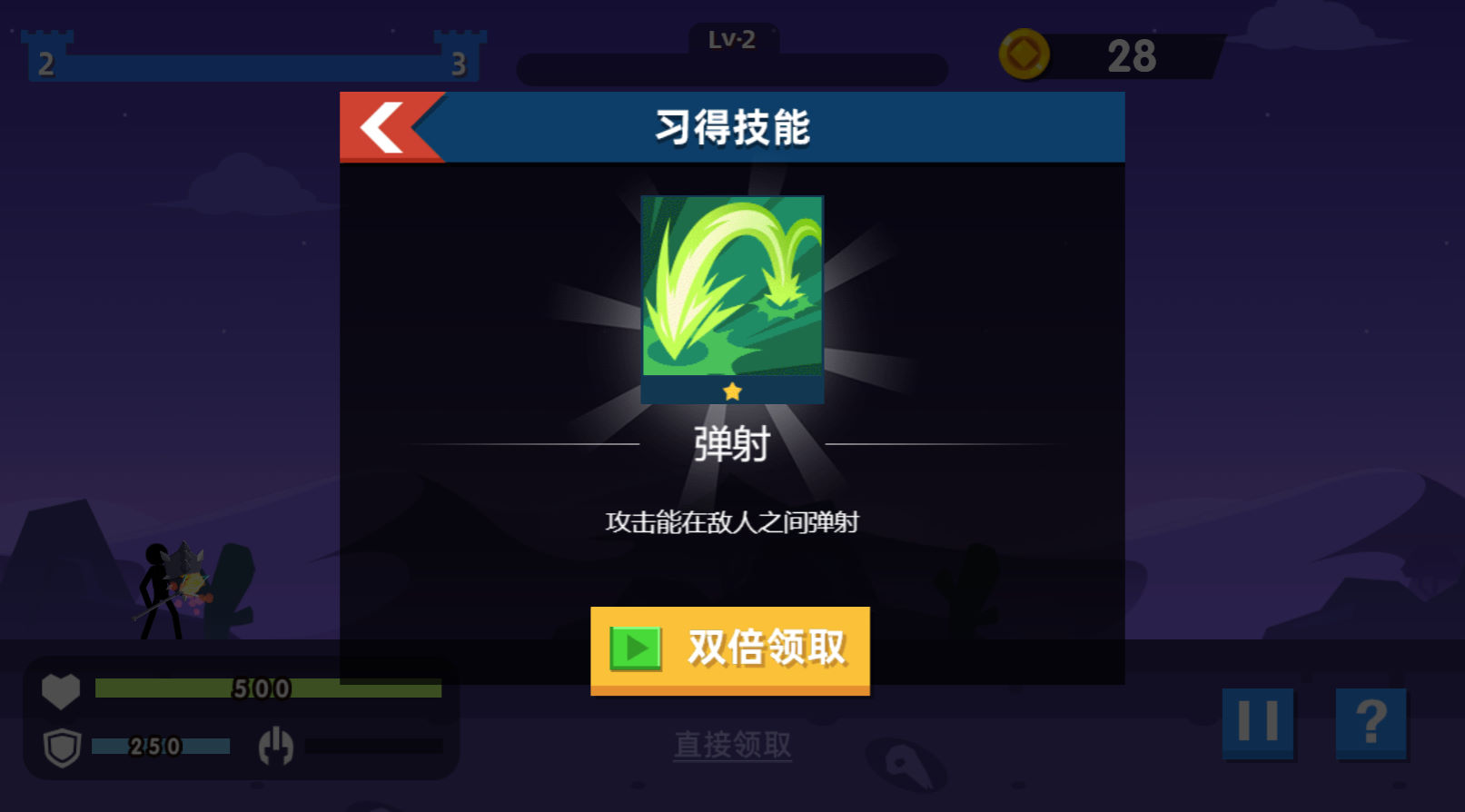The height and width of the screenshot is (812, 1465).
Task: Claim double reward via 双倍领取 button
Action: point(730,650)
